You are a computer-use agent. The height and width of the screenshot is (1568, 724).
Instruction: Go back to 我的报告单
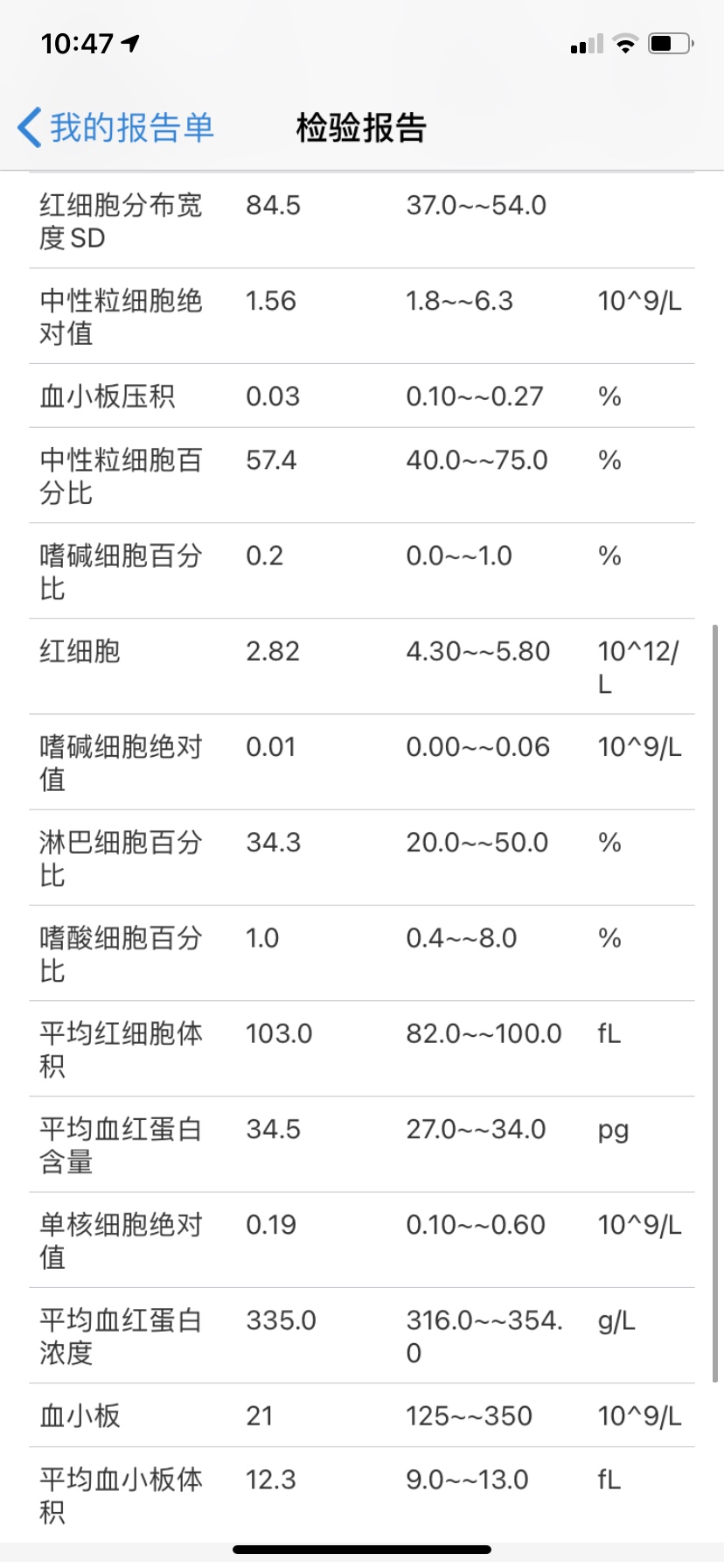(115, 128)
